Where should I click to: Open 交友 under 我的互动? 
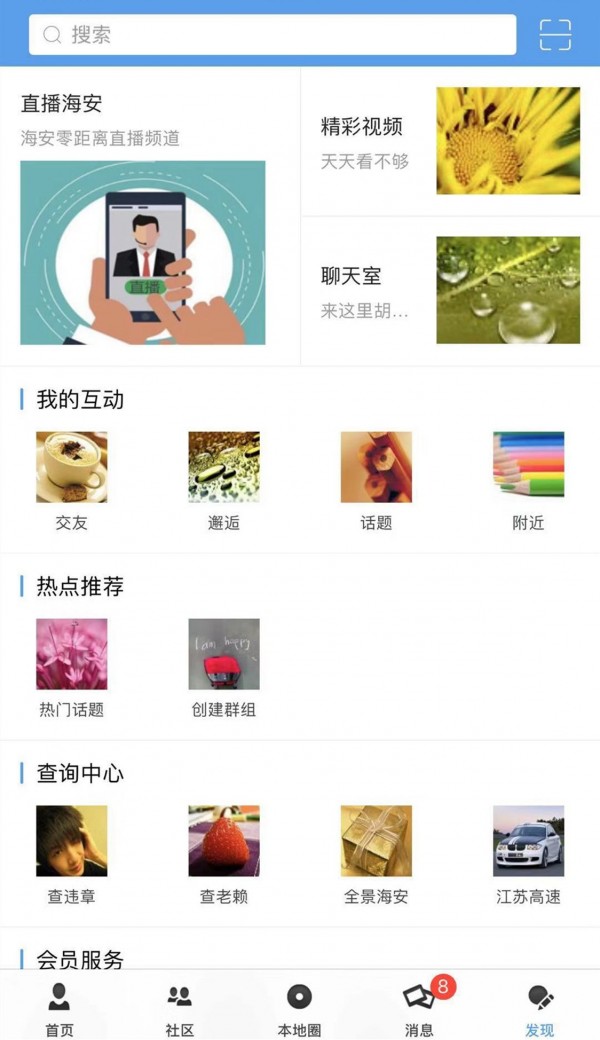coord(72,478)
